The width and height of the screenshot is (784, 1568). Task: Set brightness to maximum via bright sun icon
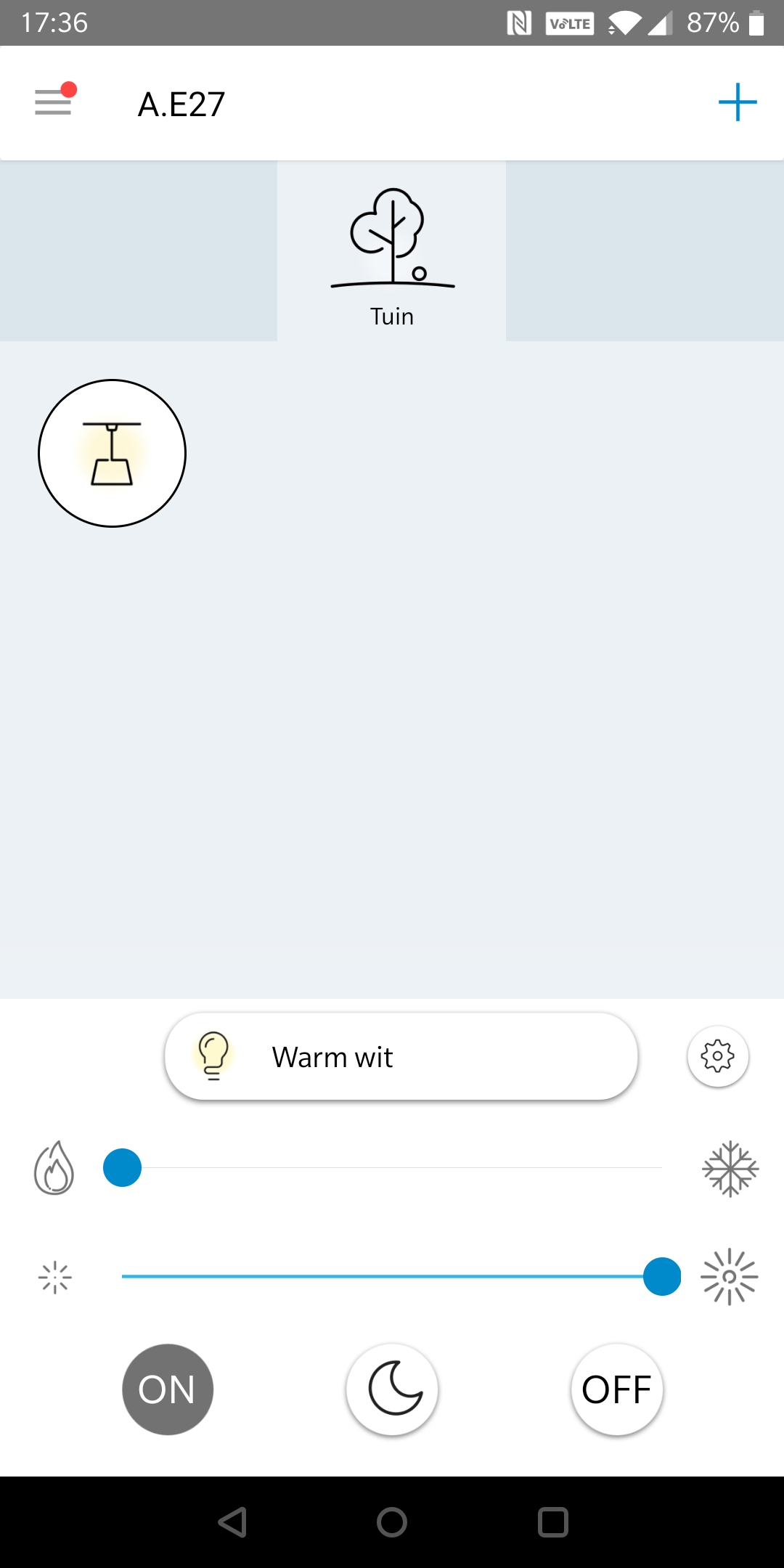click(x=730, y=1277)
